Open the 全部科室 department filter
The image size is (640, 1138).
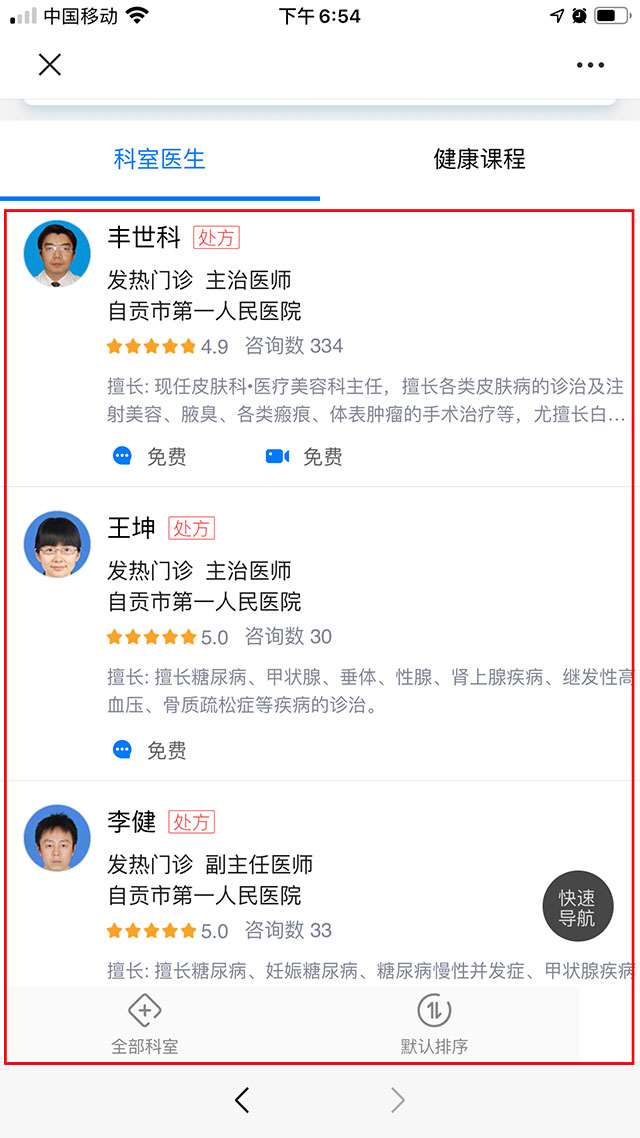[x=145, y=1025]
